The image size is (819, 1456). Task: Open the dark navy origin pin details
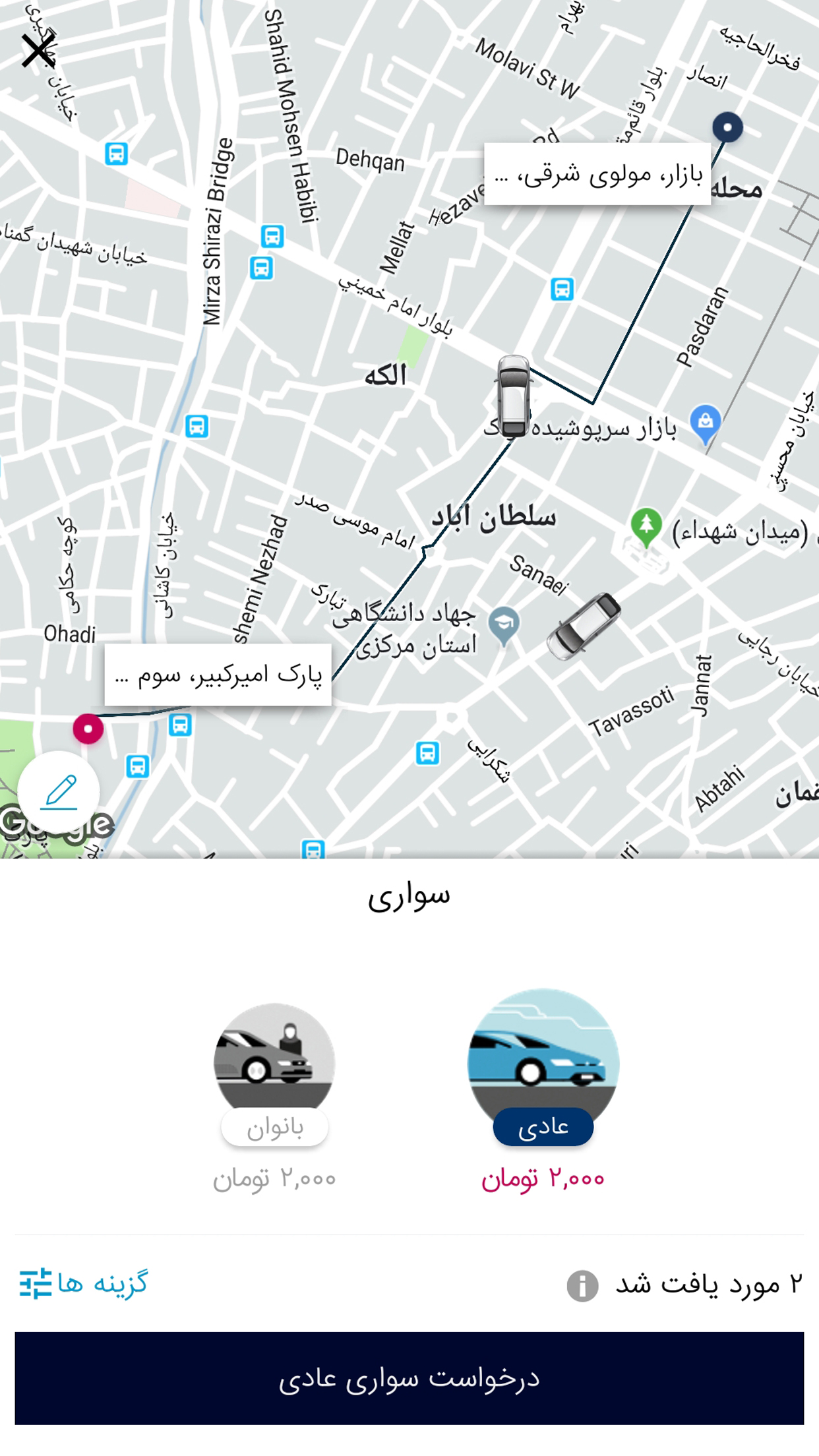pyautogui.click(x=729, y=127)
